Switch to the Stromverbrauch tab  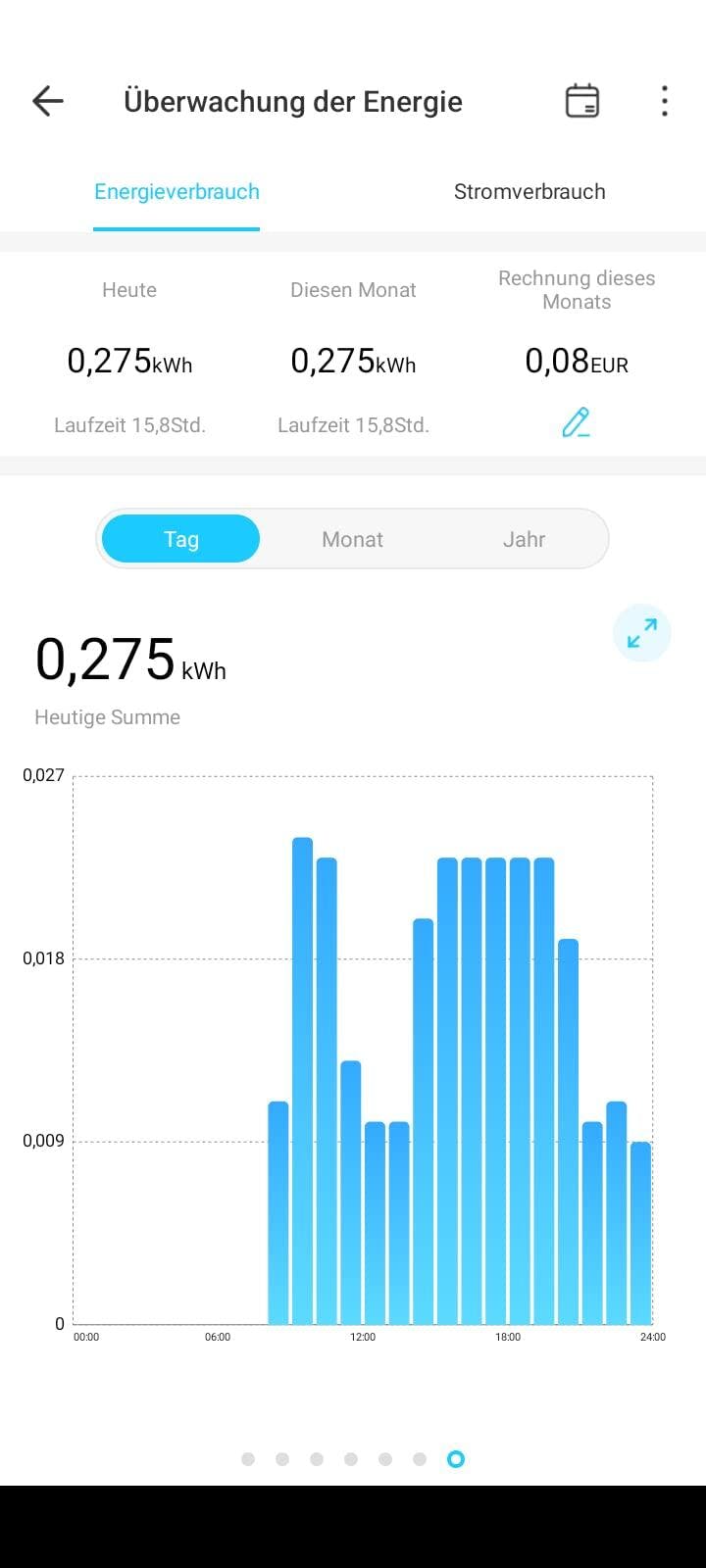pyautogui.click(x=529, y=192)
